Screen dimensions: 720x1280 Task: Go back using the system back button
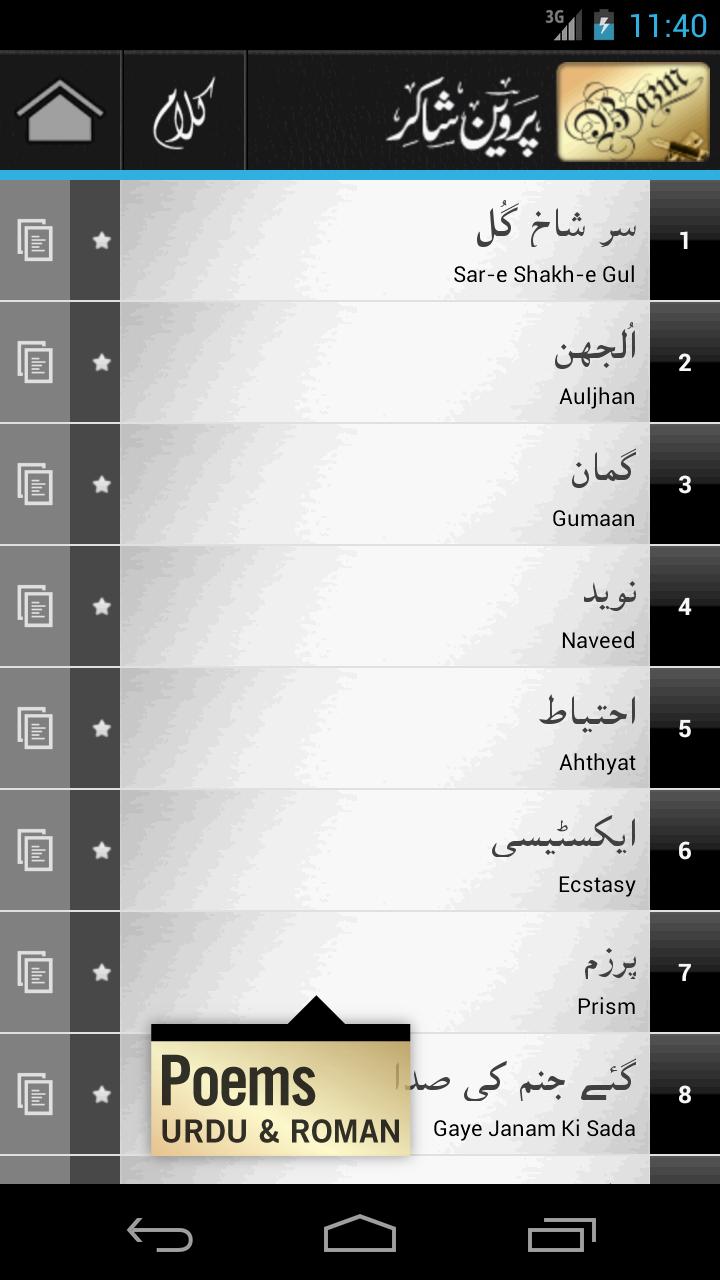pos(160,1234)
